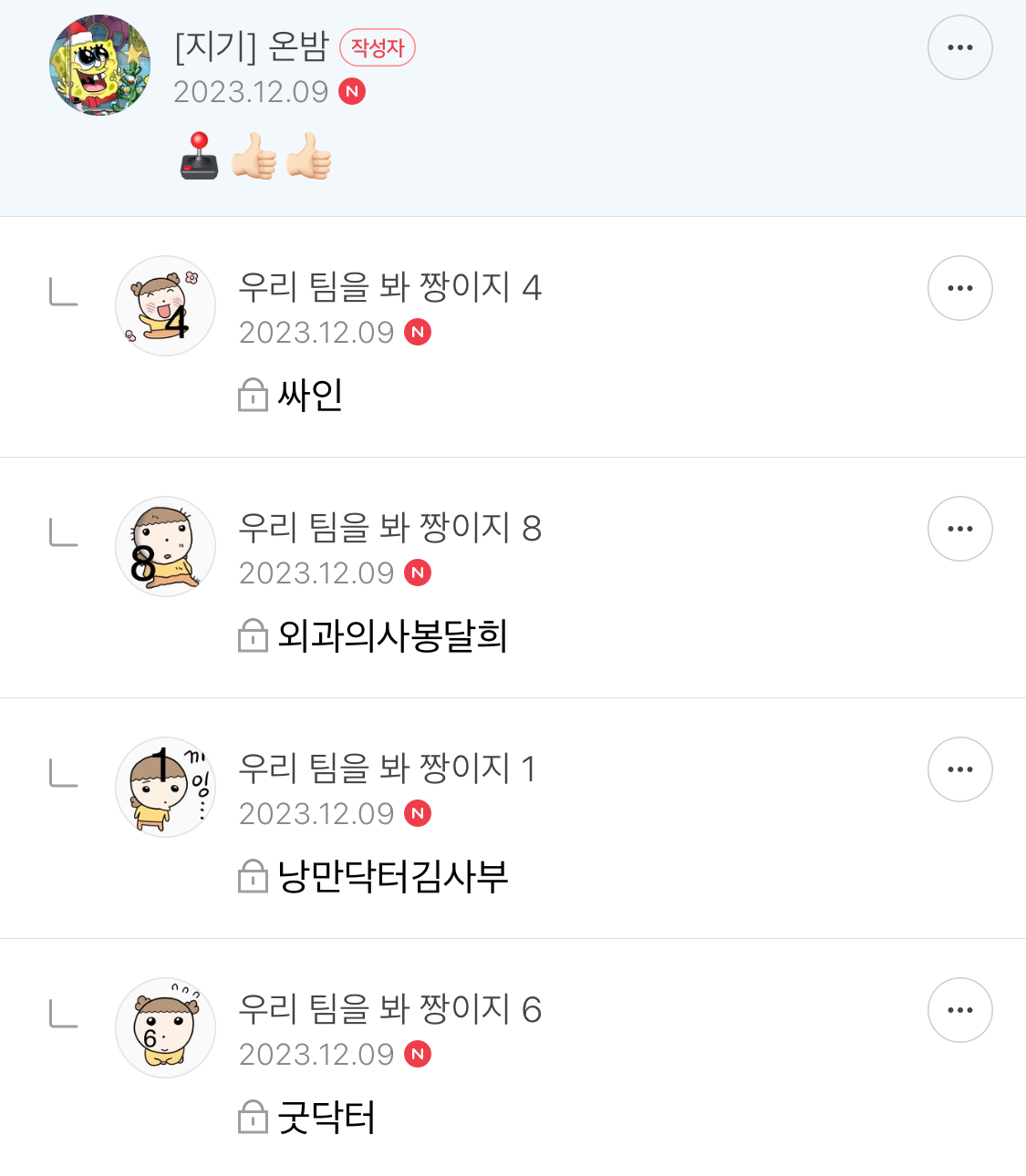Open more options for 짱이지 6 comment

959,1010
